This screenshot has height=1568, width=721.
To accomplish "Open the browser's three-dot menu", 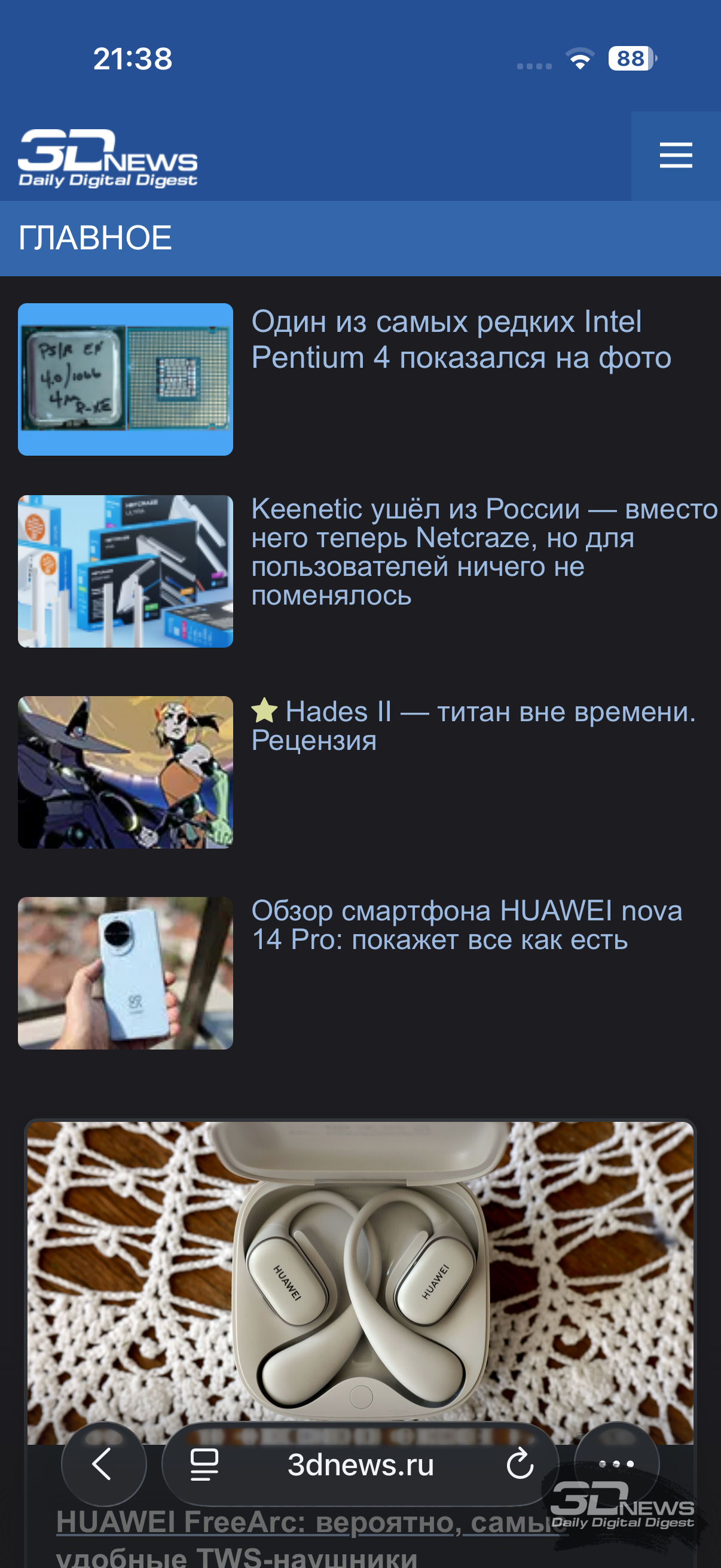I will [x=616, y=1463].
